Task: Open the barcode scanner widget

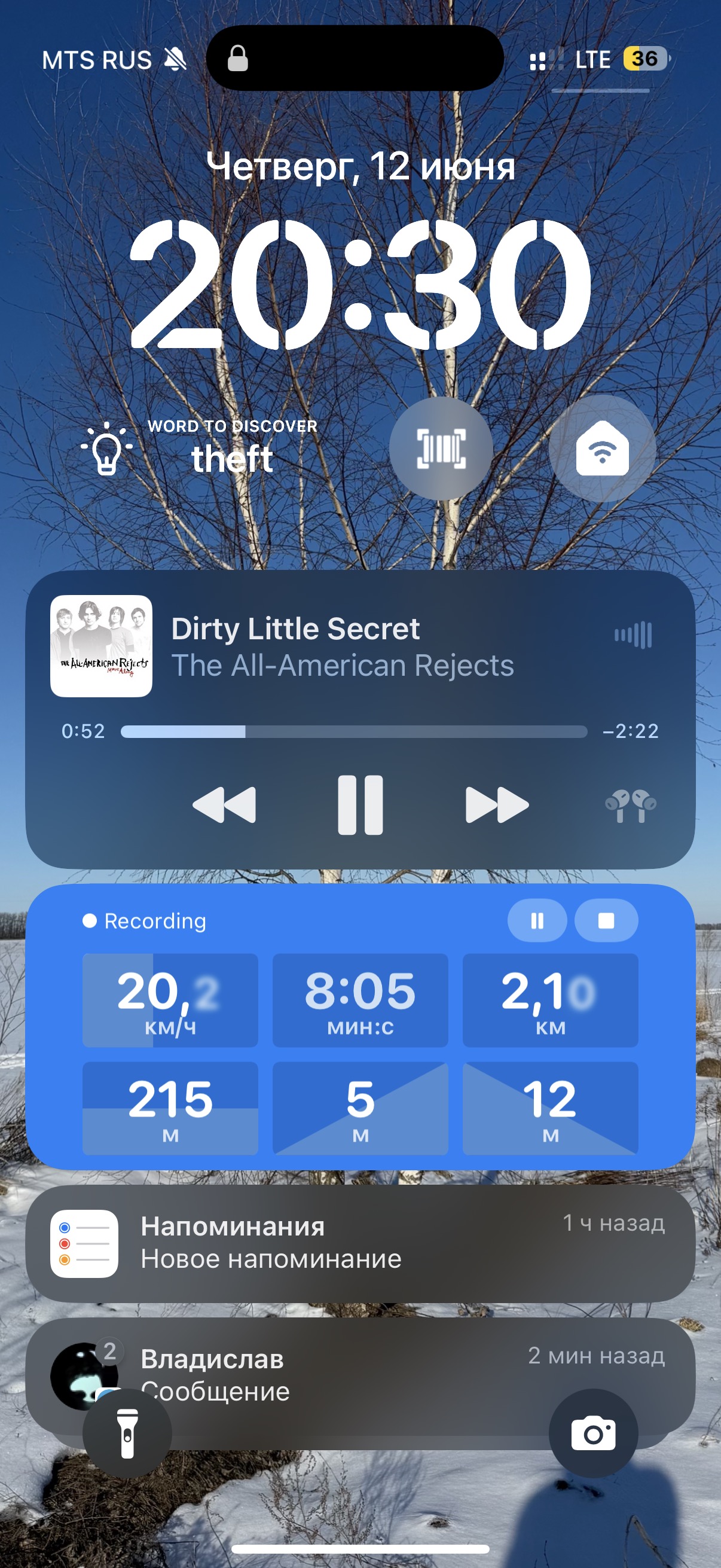Action: pyautogui.click(x=441, y=449)
